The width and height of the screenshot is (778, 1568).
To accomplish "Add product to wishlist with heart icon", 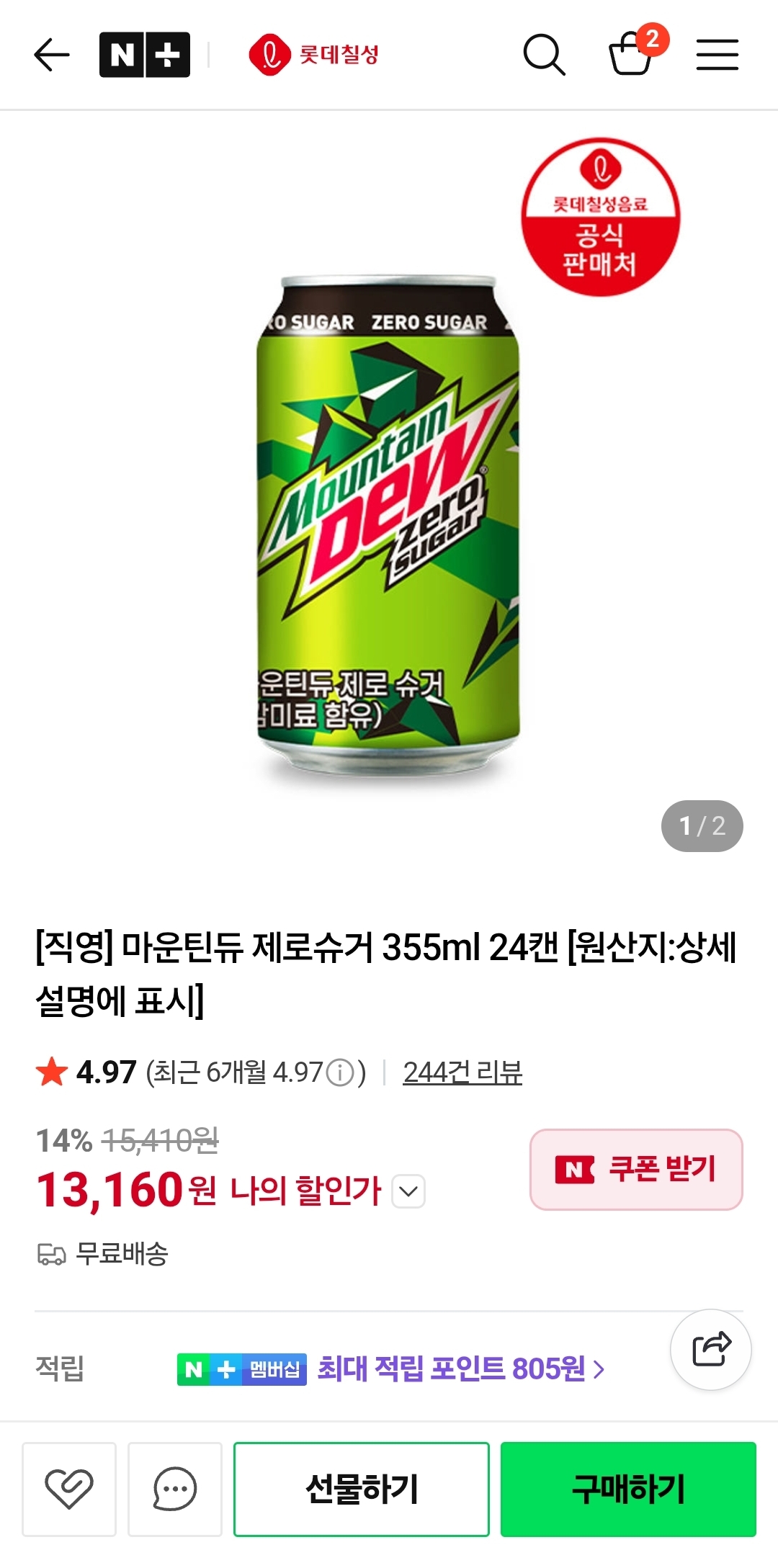I will (x=69, y=1489).
